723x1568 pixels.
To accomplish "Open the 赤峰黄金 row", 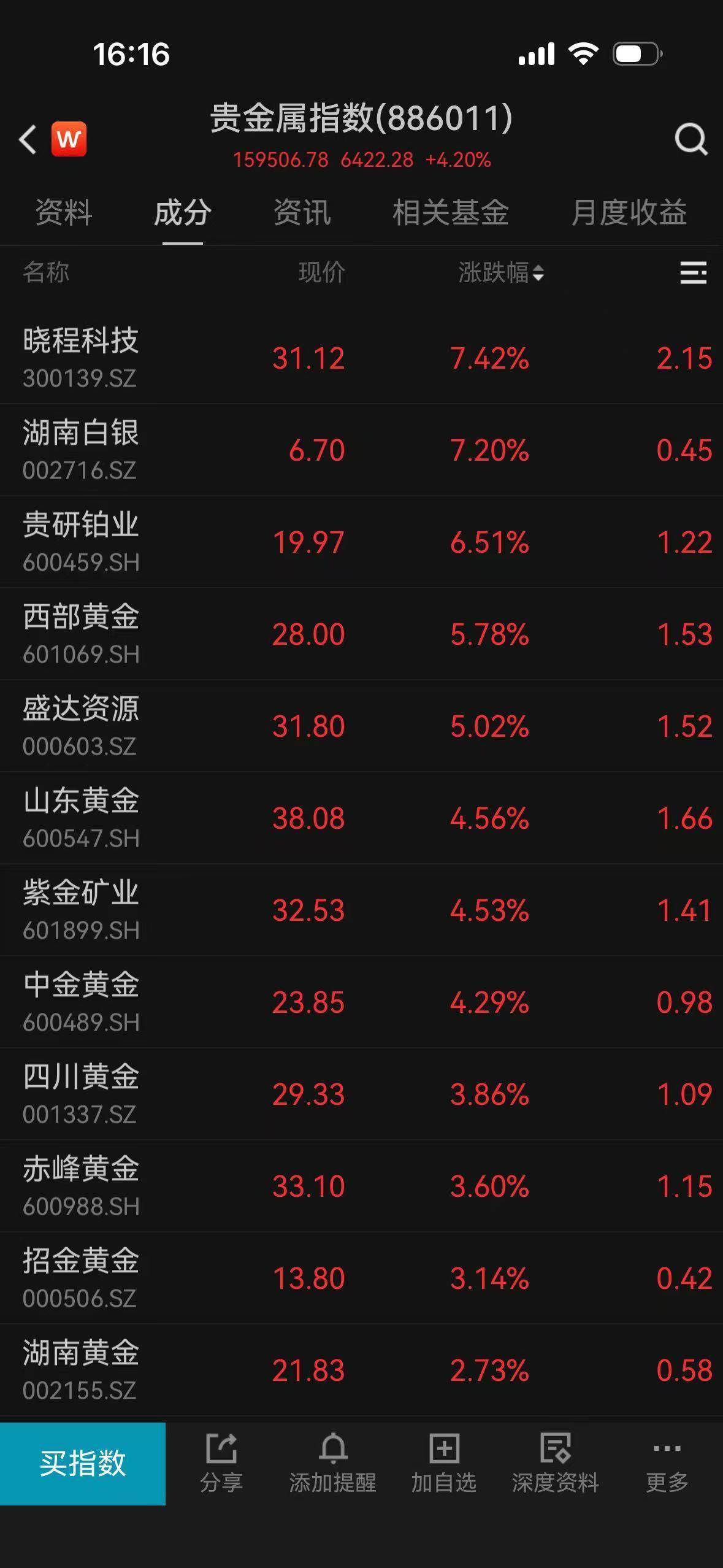I will [x=81, y=1185].
